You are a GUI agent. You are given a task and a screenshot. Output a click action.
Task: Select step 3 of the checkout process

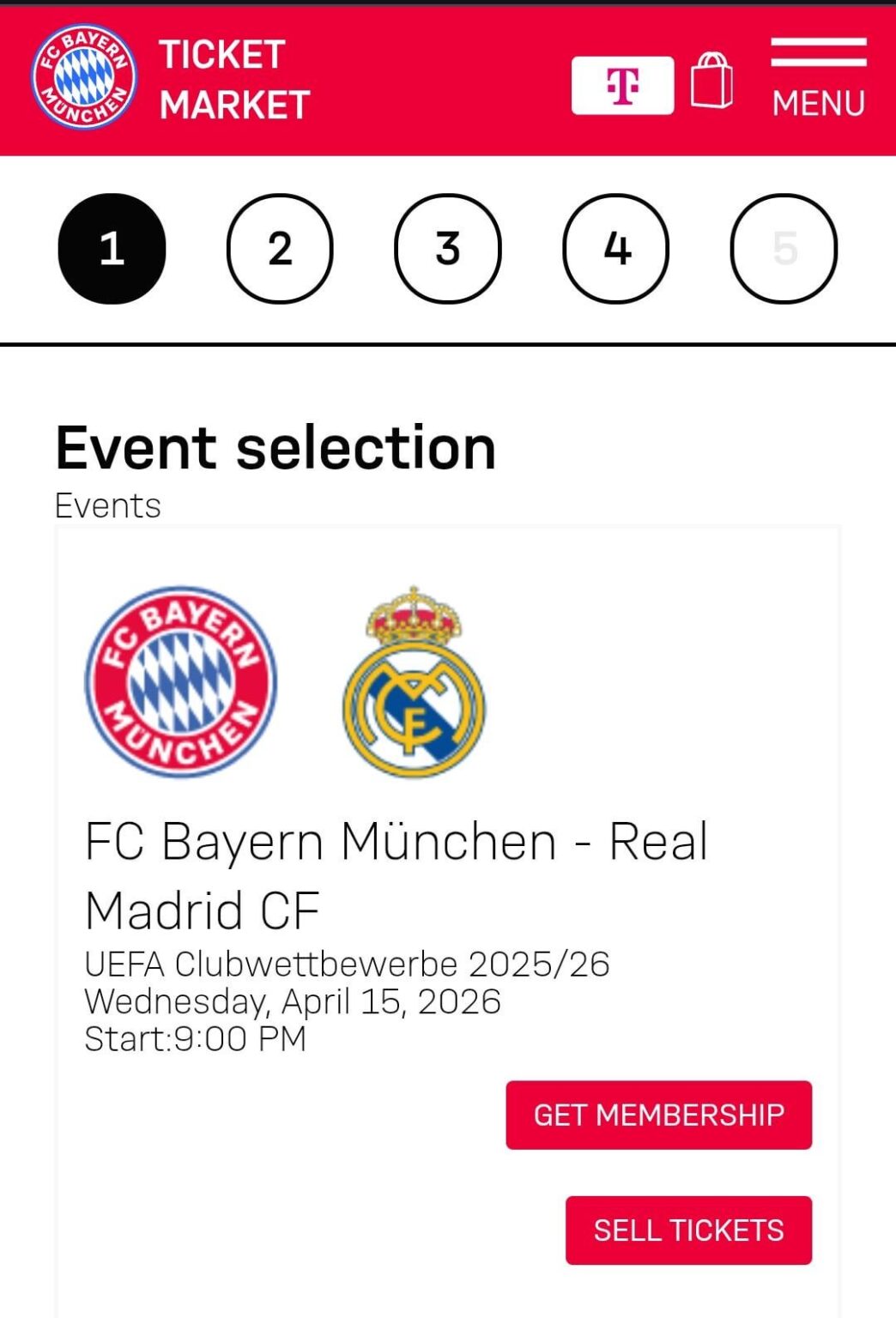pos(445,248)
